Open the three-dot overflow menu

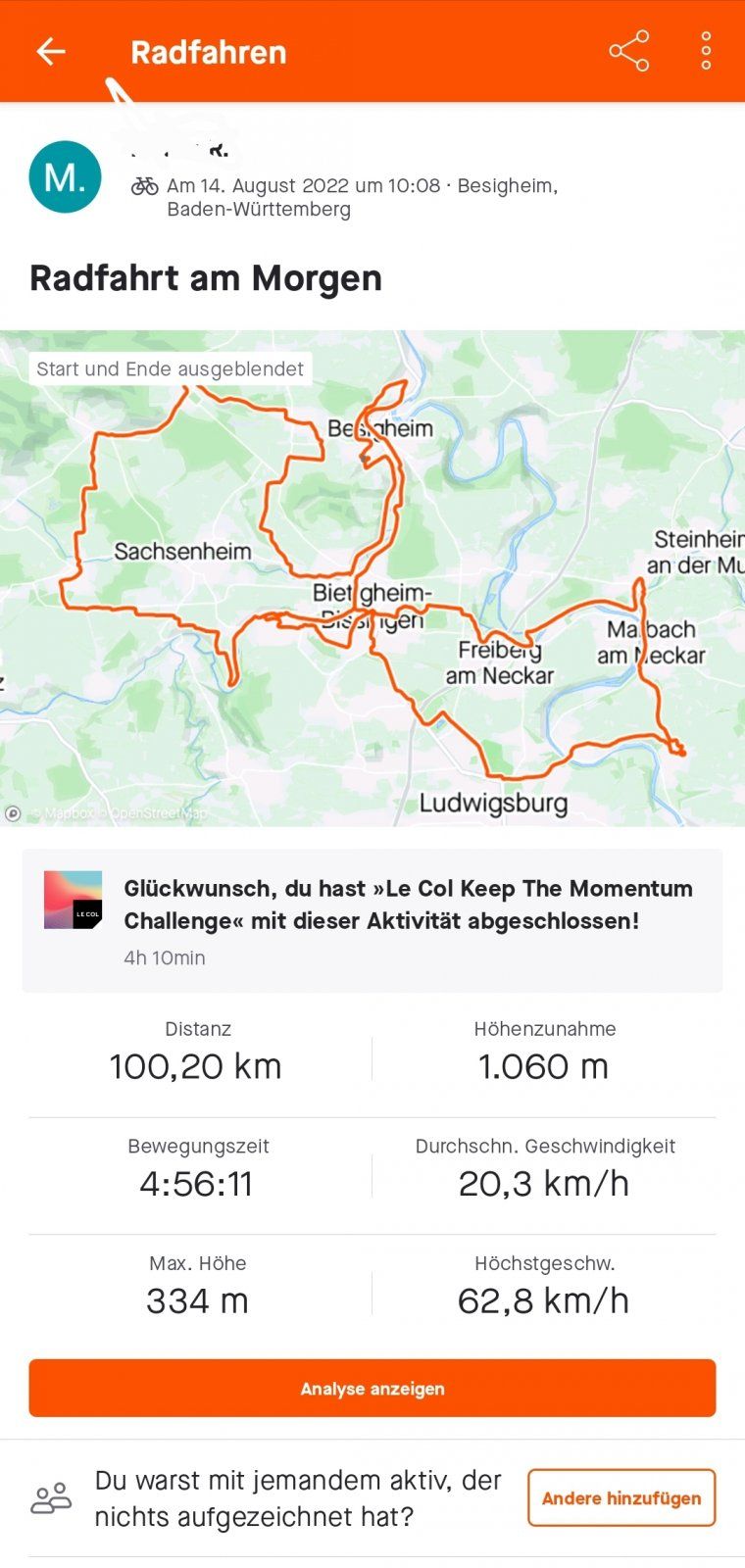(x=706, y=51)
